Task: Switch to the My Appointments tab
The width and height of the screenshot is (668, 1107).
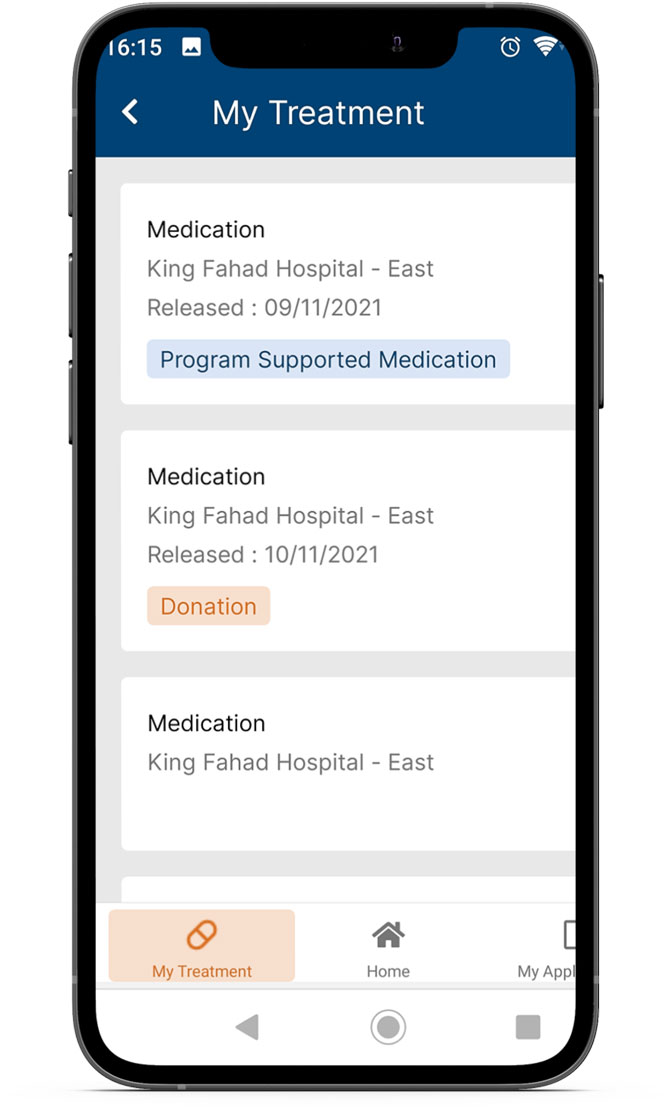Action: (547, 950)
